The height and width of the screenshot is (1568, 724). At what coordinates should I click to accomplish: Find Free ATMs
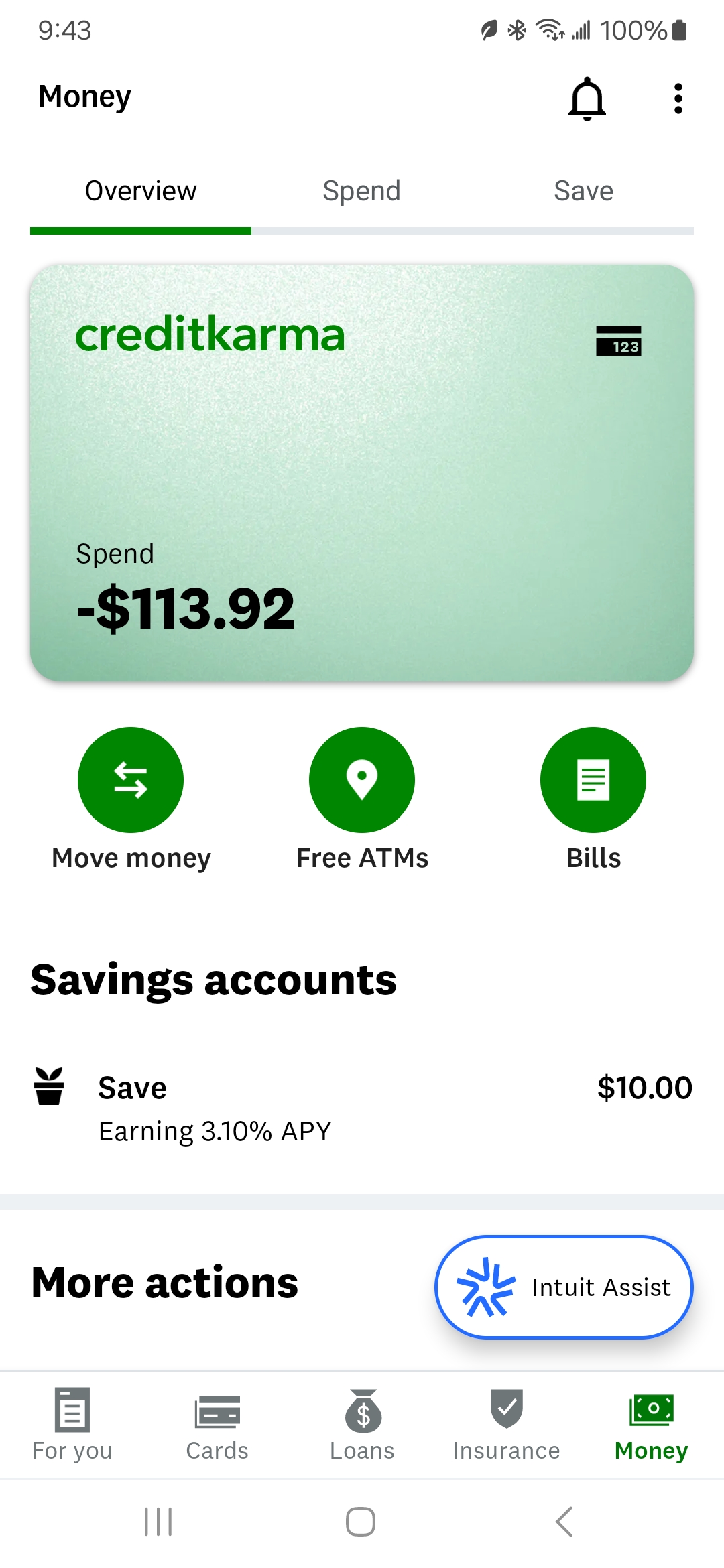tap(362, 799)
